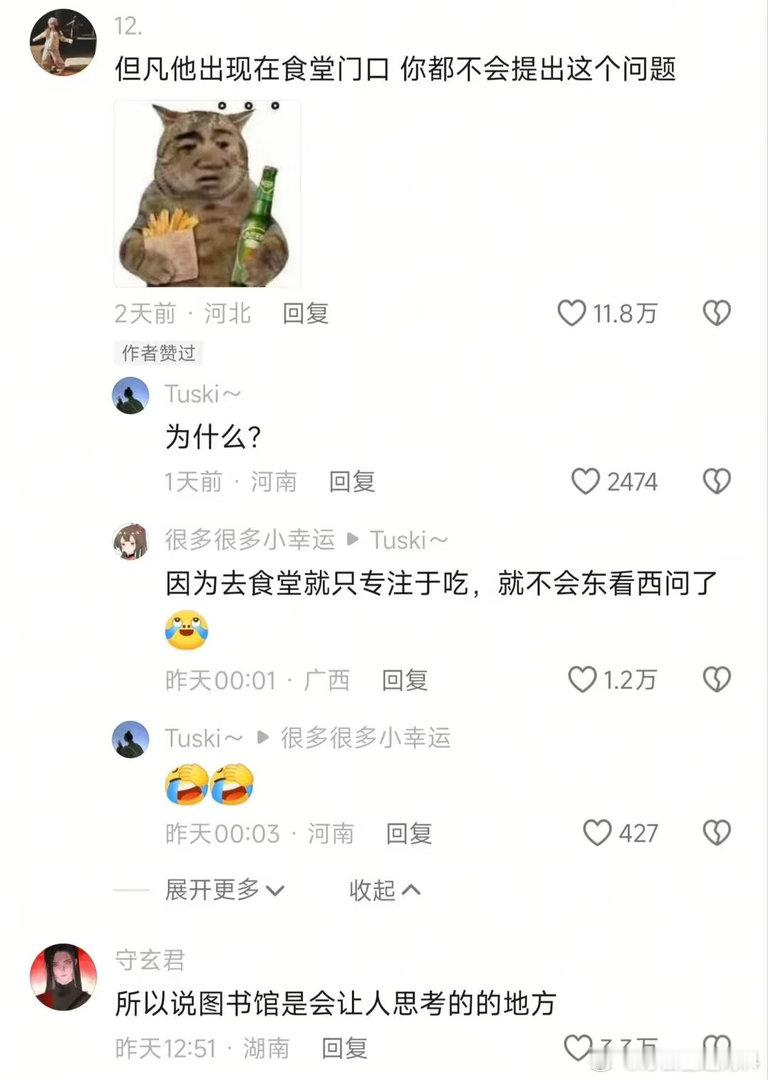Click the dislike icon beside Tuski~'s '为什么?' comment
The height and width of the screenshot is (1080, 768).
716,481
